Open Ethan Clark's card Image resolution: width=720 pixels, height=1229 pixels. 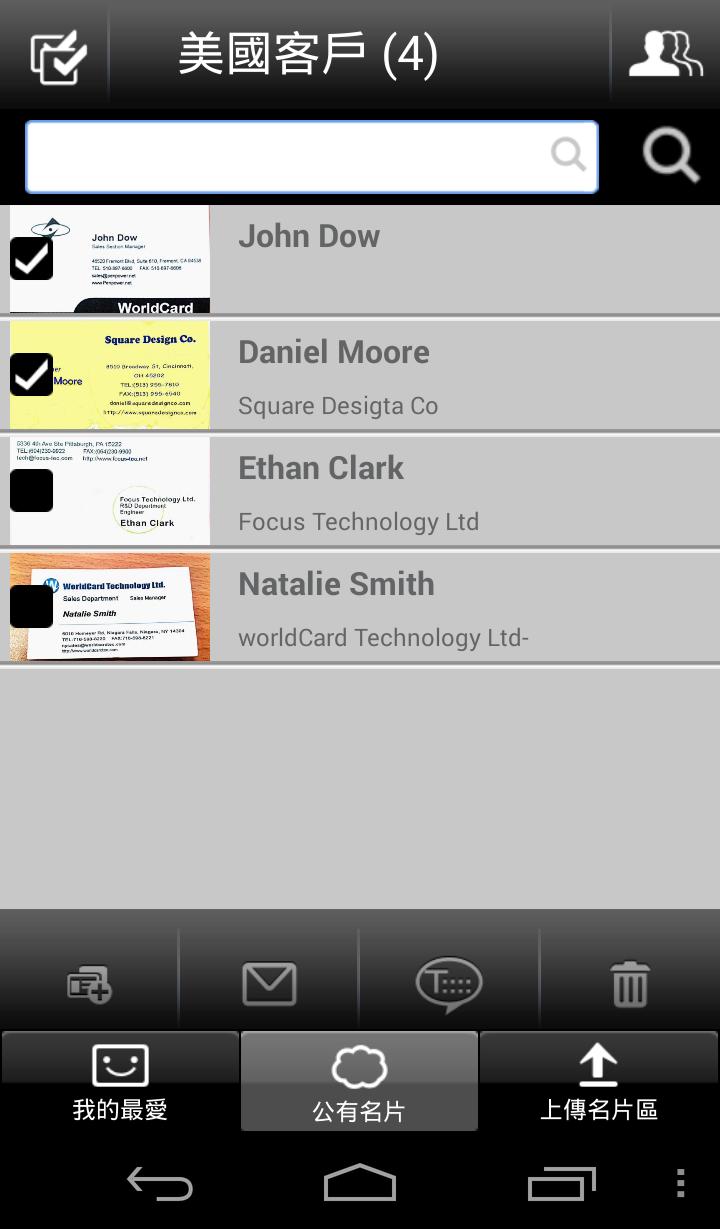tap(460, 492)
